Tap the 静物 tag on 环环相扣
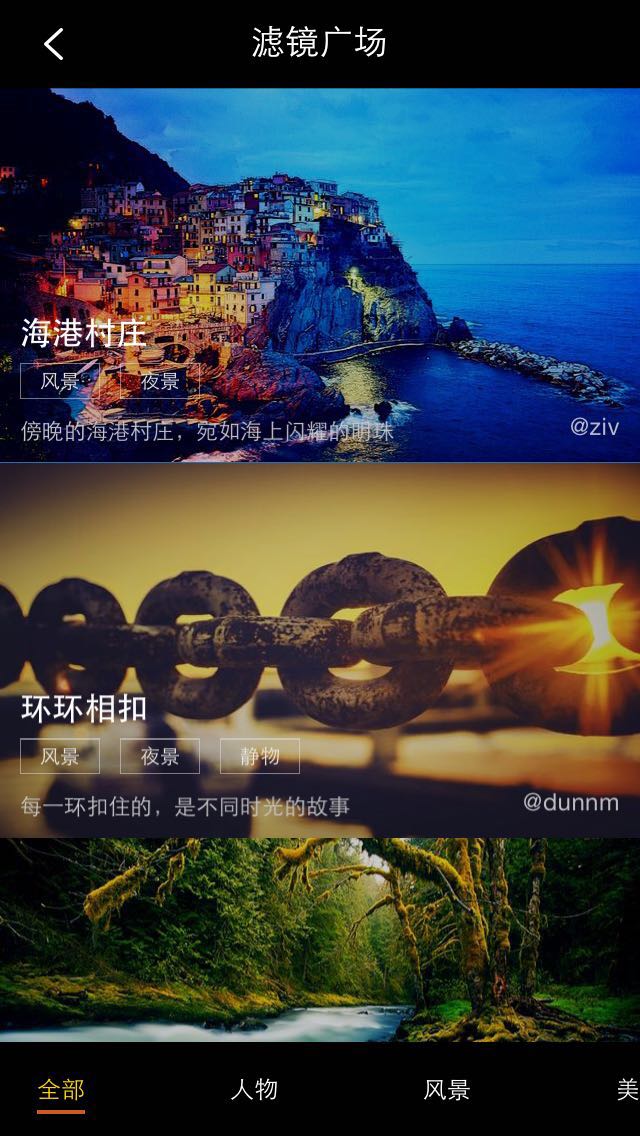This screenshot has width=640, height=1136. [260, 756]
